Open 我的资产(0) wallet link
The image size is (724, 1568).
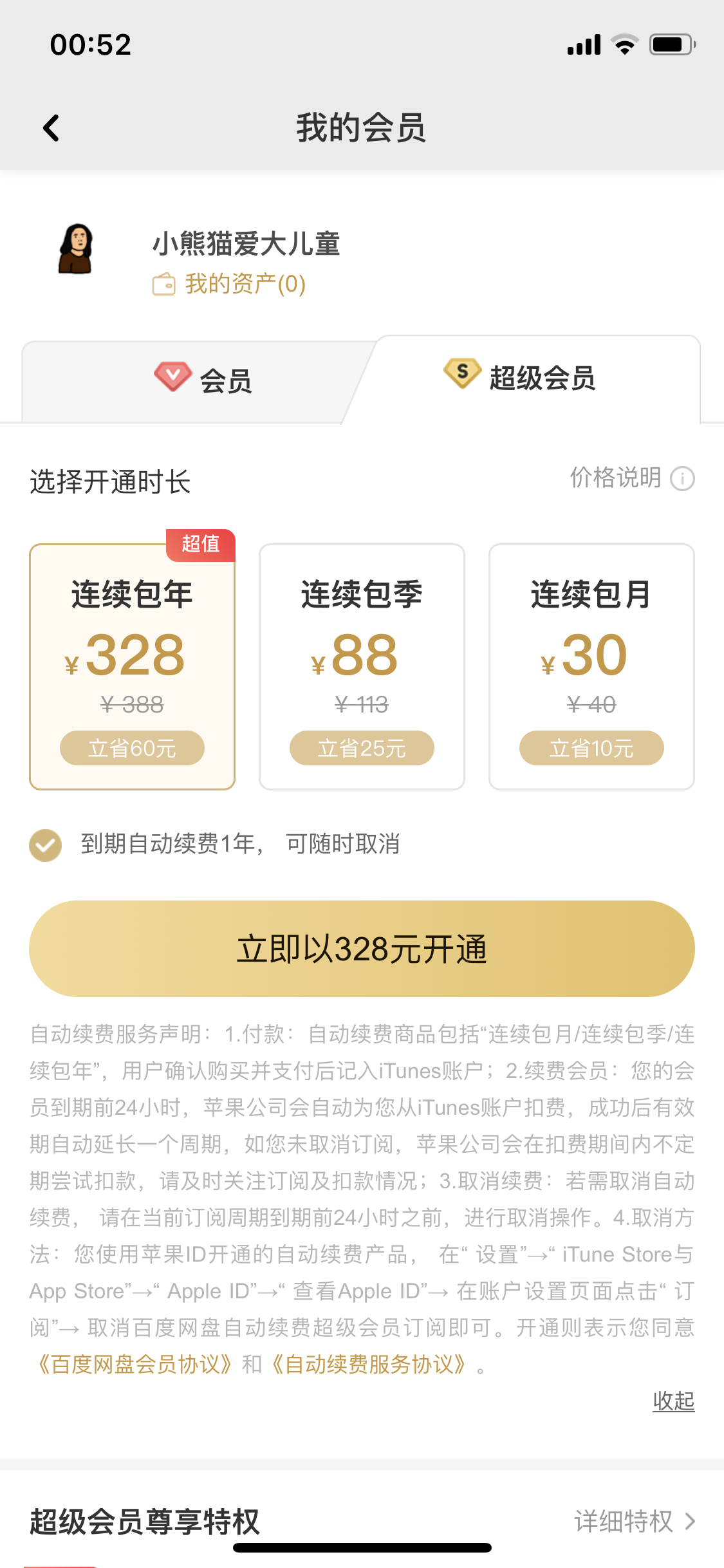pyautogui.click(x=230, y=284)
